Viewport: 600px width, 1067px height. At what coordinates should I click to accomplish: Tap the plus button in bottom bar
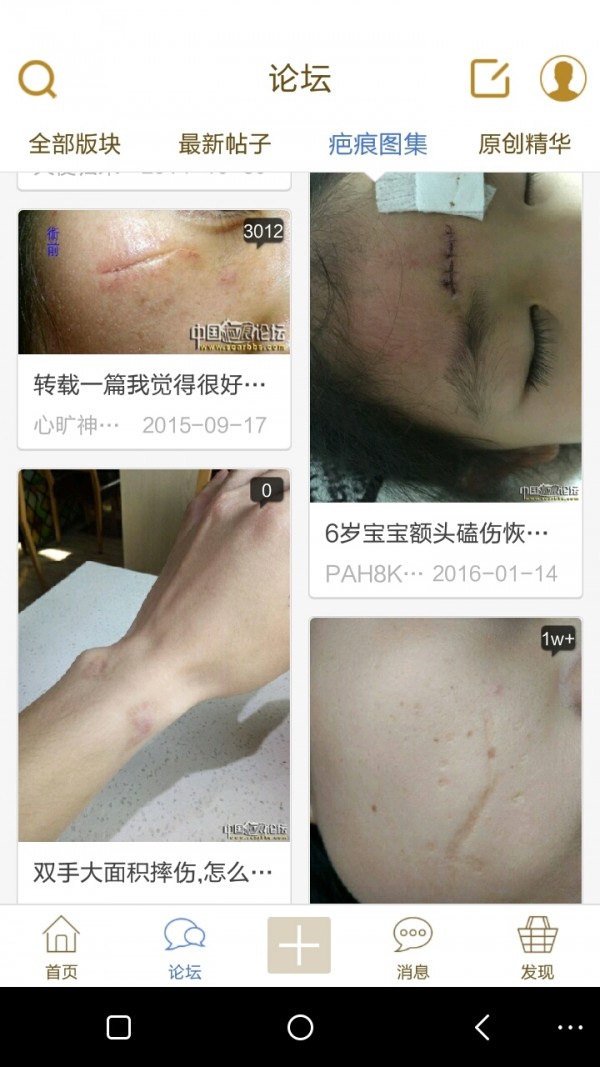[299, 945]
